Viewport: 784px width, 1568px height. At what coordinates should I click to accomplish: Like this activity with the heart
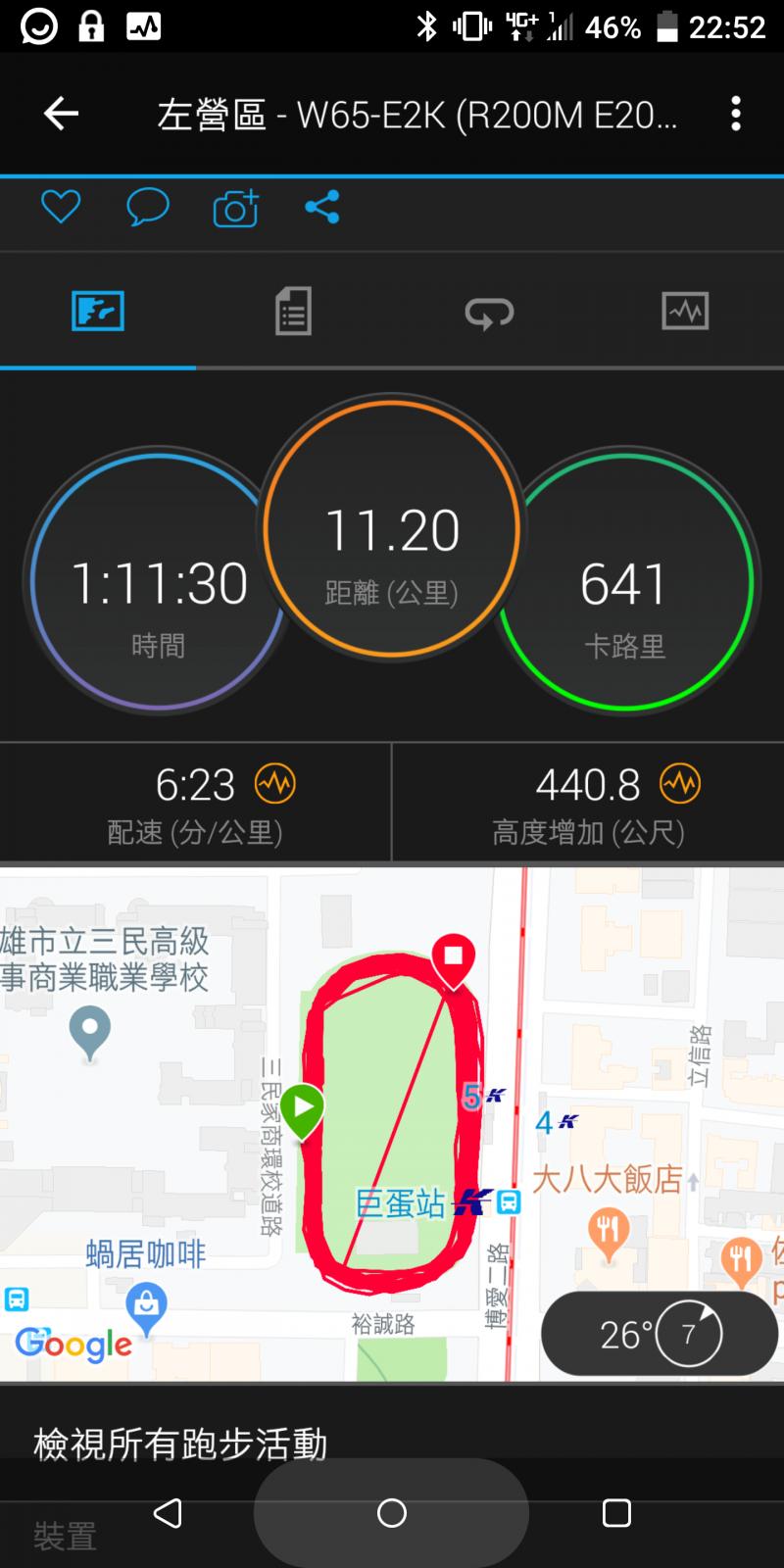[61, 207]
